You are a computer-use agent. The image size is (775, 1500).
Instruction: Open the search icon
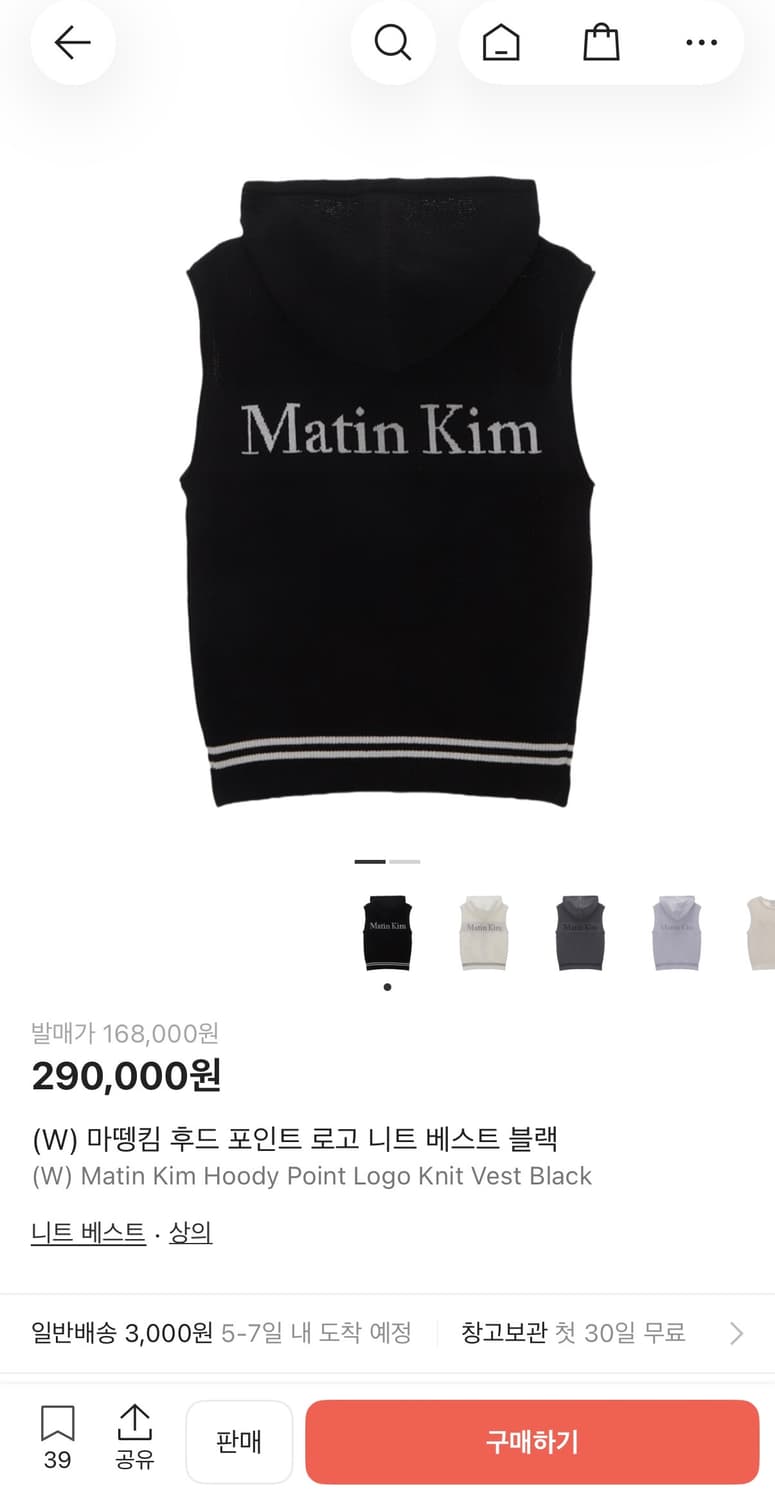[394, 42]
